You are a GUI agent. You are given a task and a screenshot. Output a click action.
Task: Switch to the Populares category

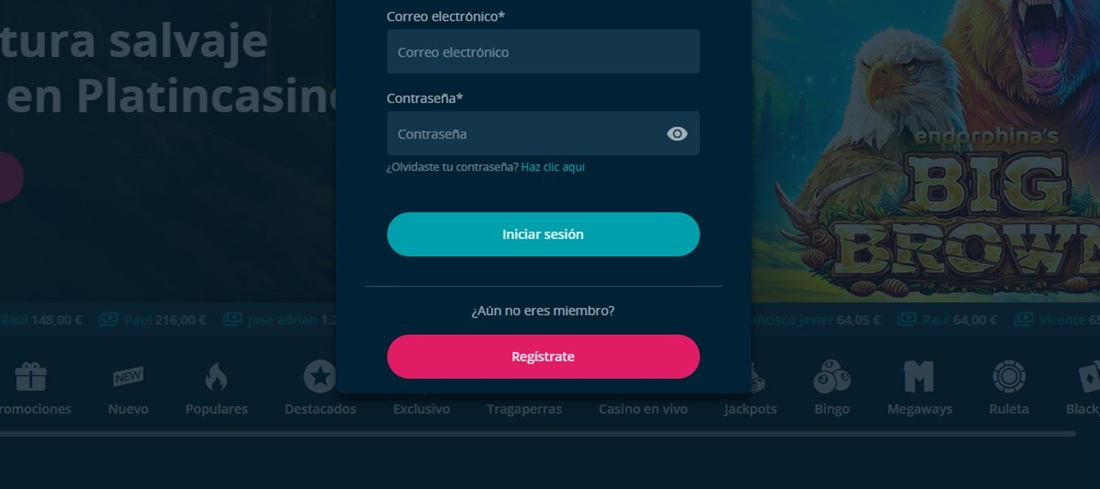coord(216,392)
